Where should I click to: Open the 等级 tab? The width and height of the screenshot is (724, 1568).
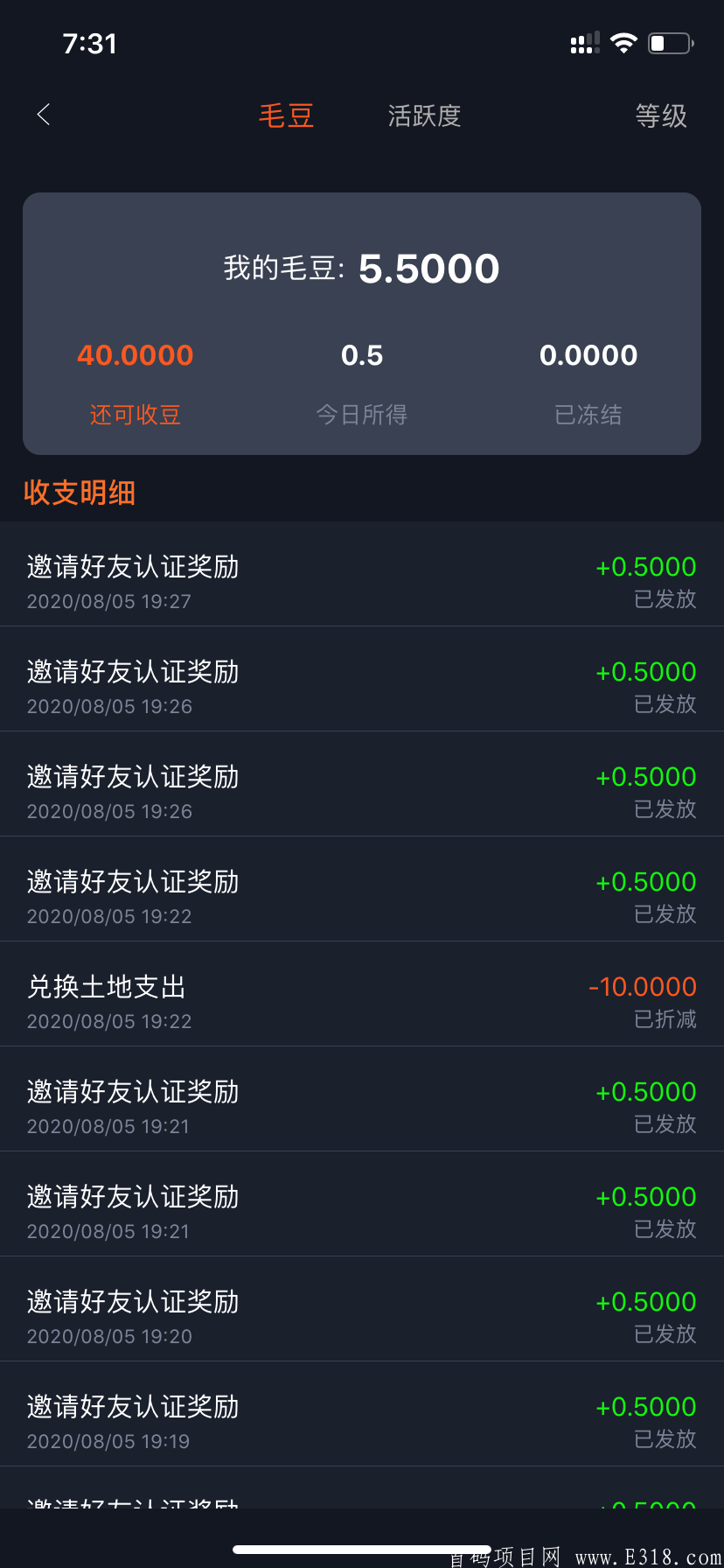(x=662, y=115)
